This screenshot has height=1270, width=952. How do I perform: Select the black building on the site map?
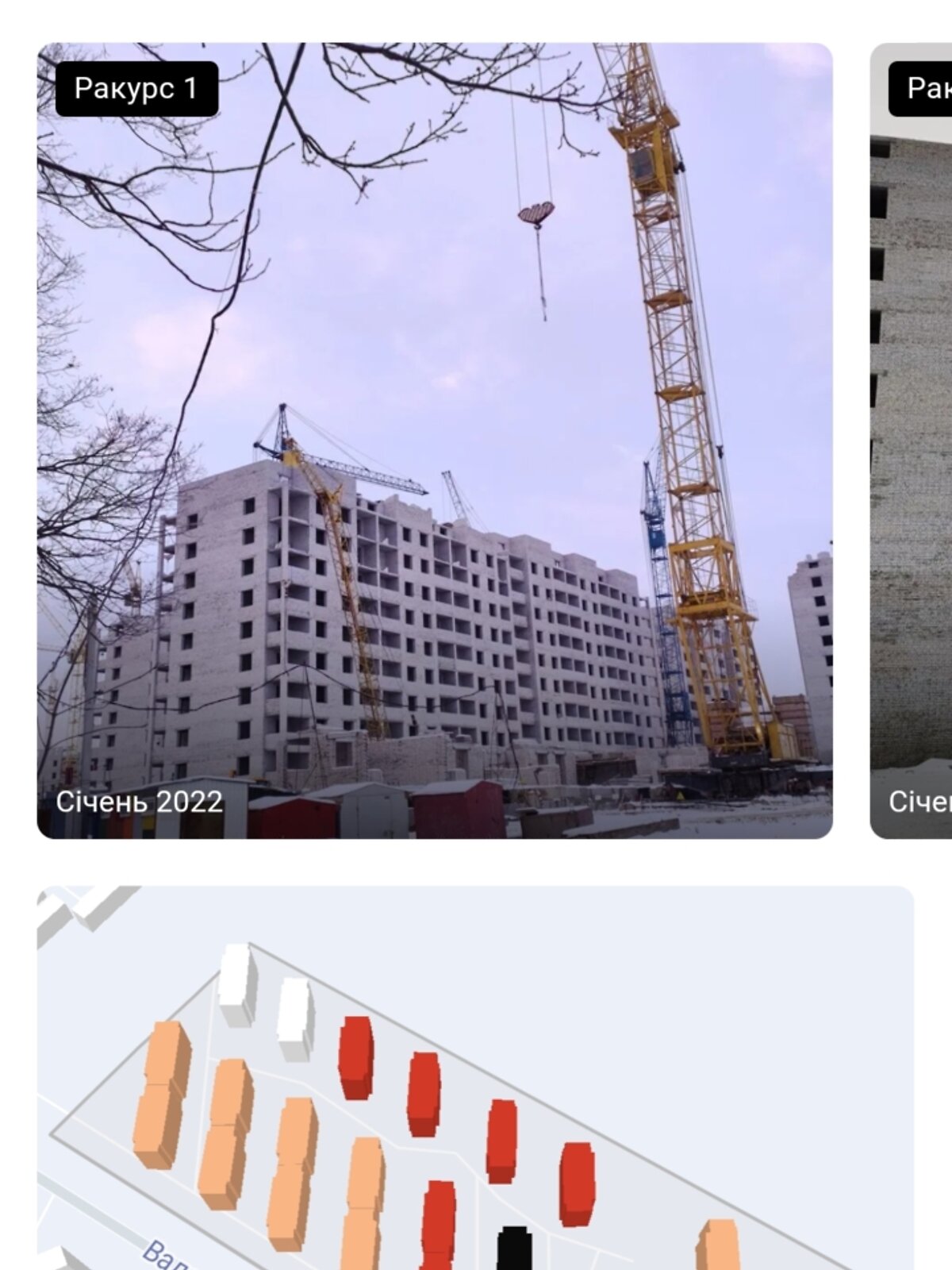[x=513, y=1248]
